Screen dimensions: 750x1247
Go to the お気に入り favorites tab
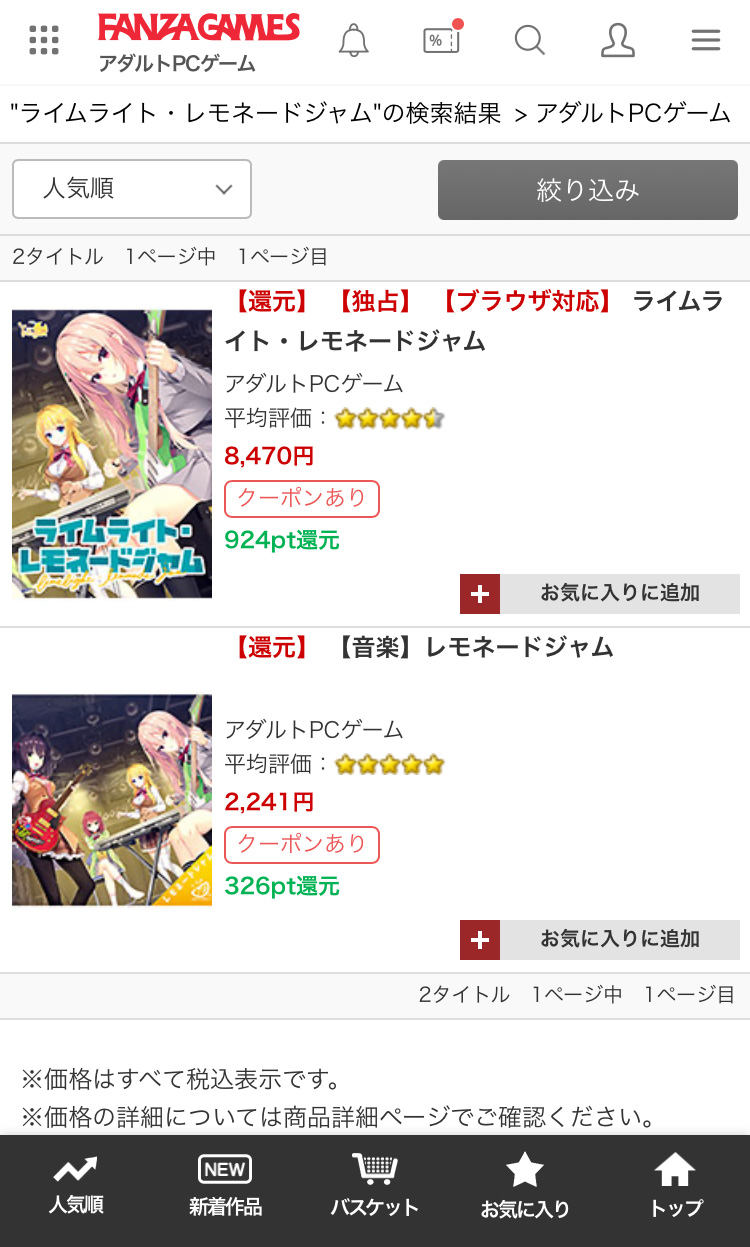click(525, 1187)
